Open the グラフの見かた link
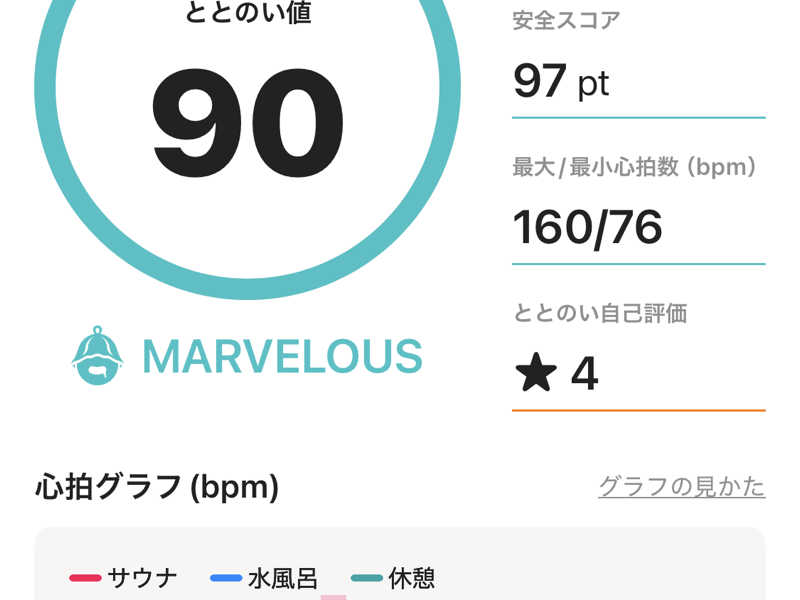 (x=681, y=487)
